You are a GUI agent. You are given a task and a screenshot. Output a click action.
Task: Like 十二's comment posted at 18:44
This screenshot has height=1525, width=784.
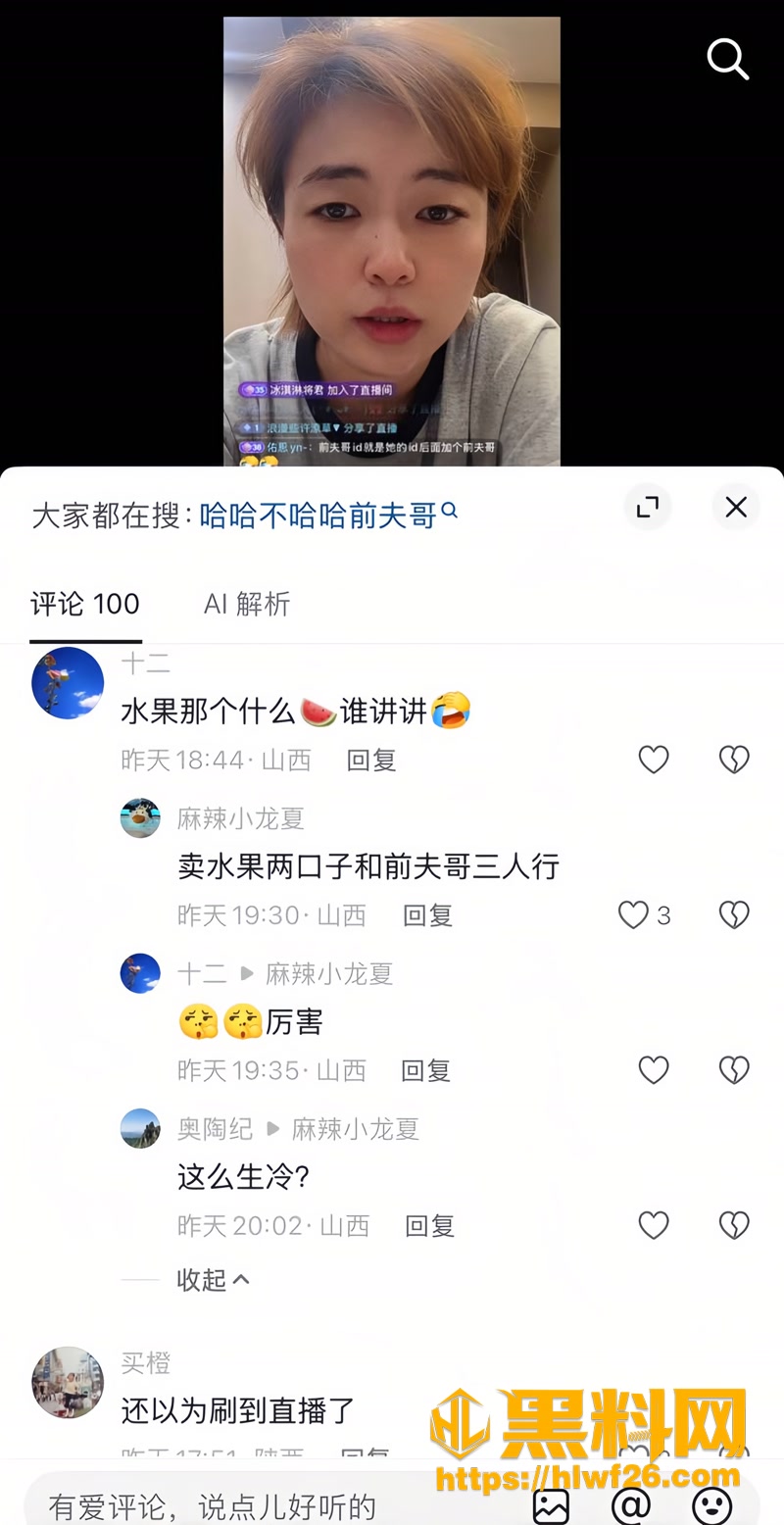click(654, 760)
